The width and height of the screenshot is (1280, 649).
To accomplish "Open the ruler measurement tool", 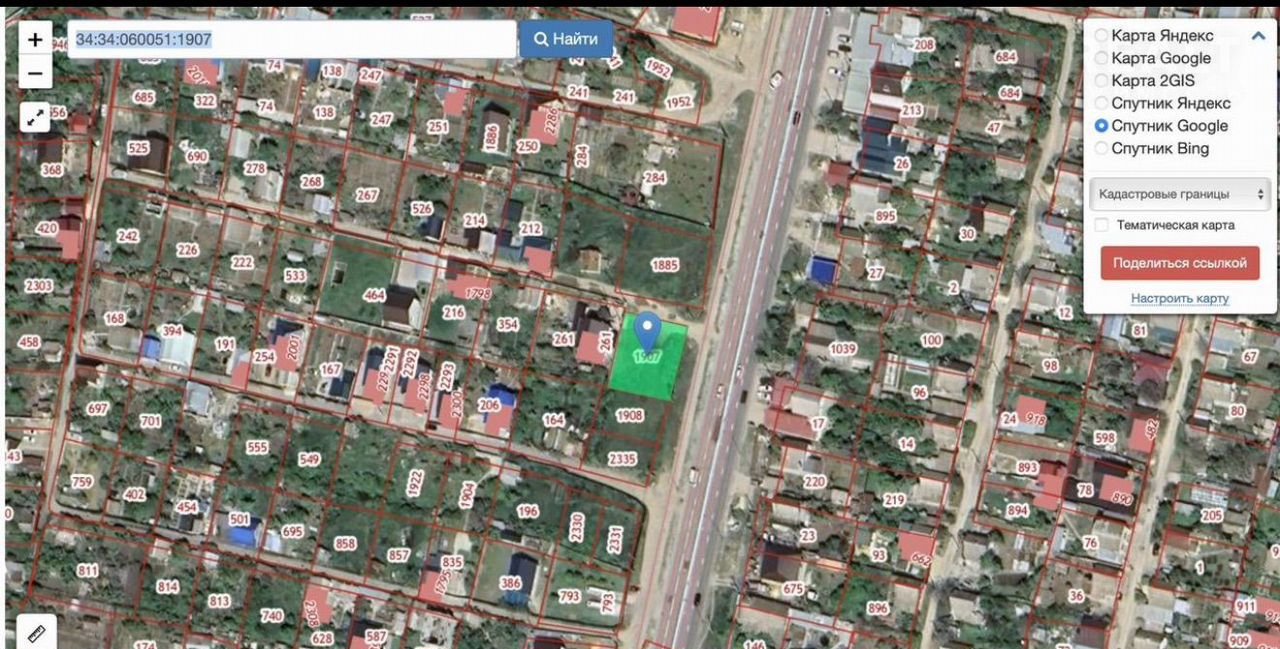I will coord(37,632).
